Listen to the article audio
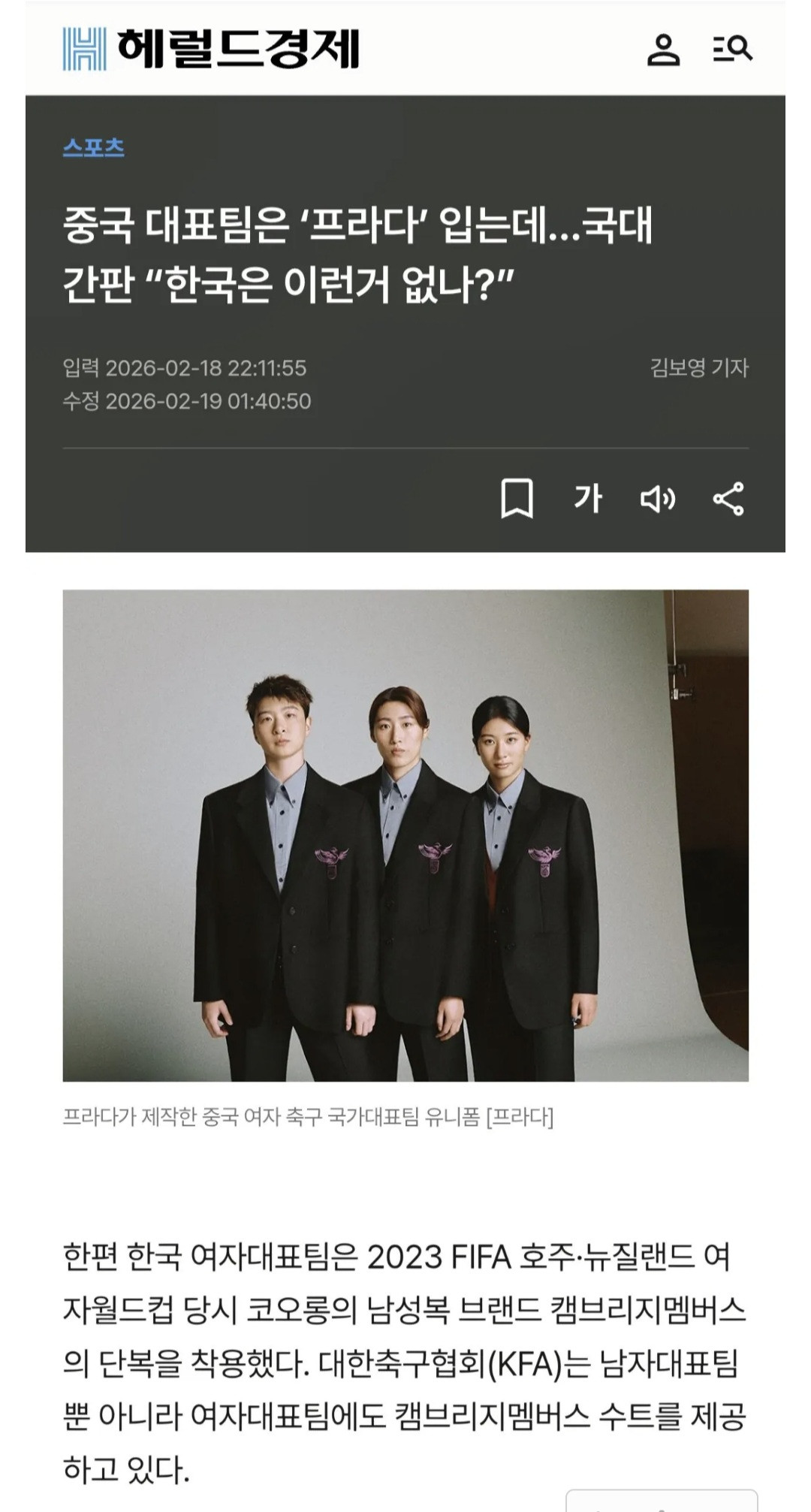811x1512 pixels. tap(658, 499)
